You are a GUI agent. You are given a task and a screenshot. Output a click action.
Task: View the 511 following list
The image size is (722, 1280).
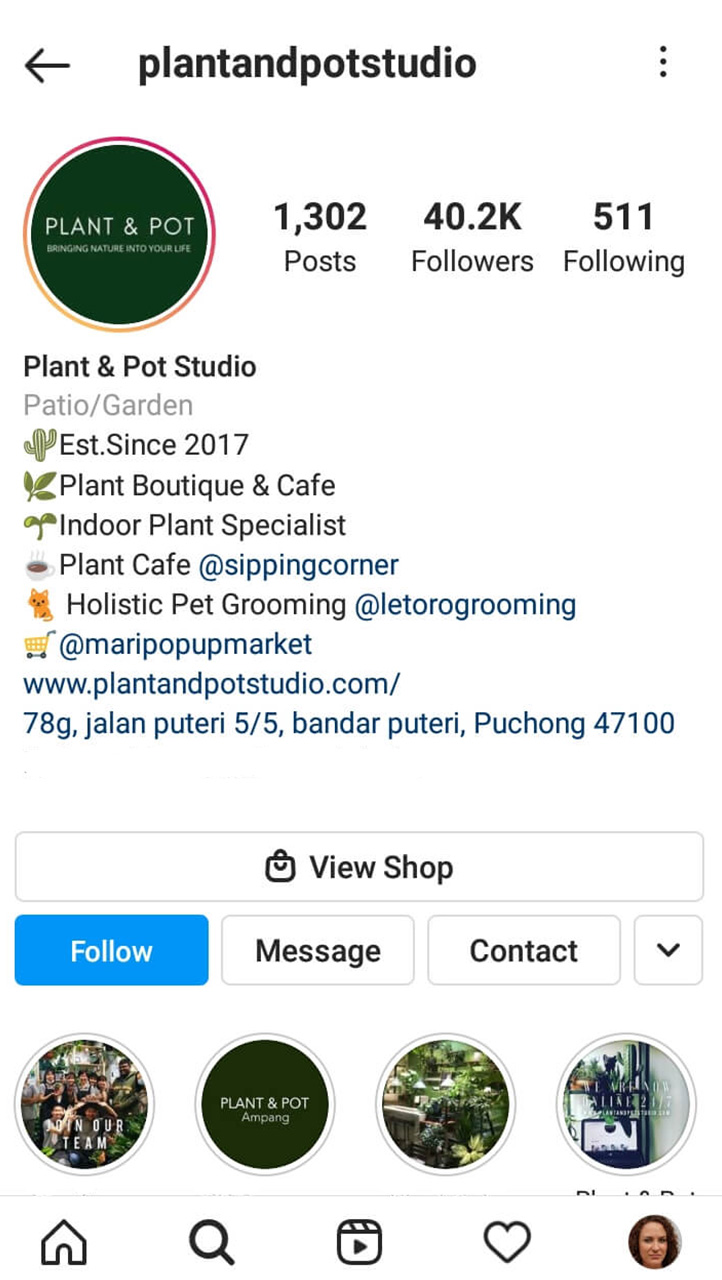coord(623,238)
